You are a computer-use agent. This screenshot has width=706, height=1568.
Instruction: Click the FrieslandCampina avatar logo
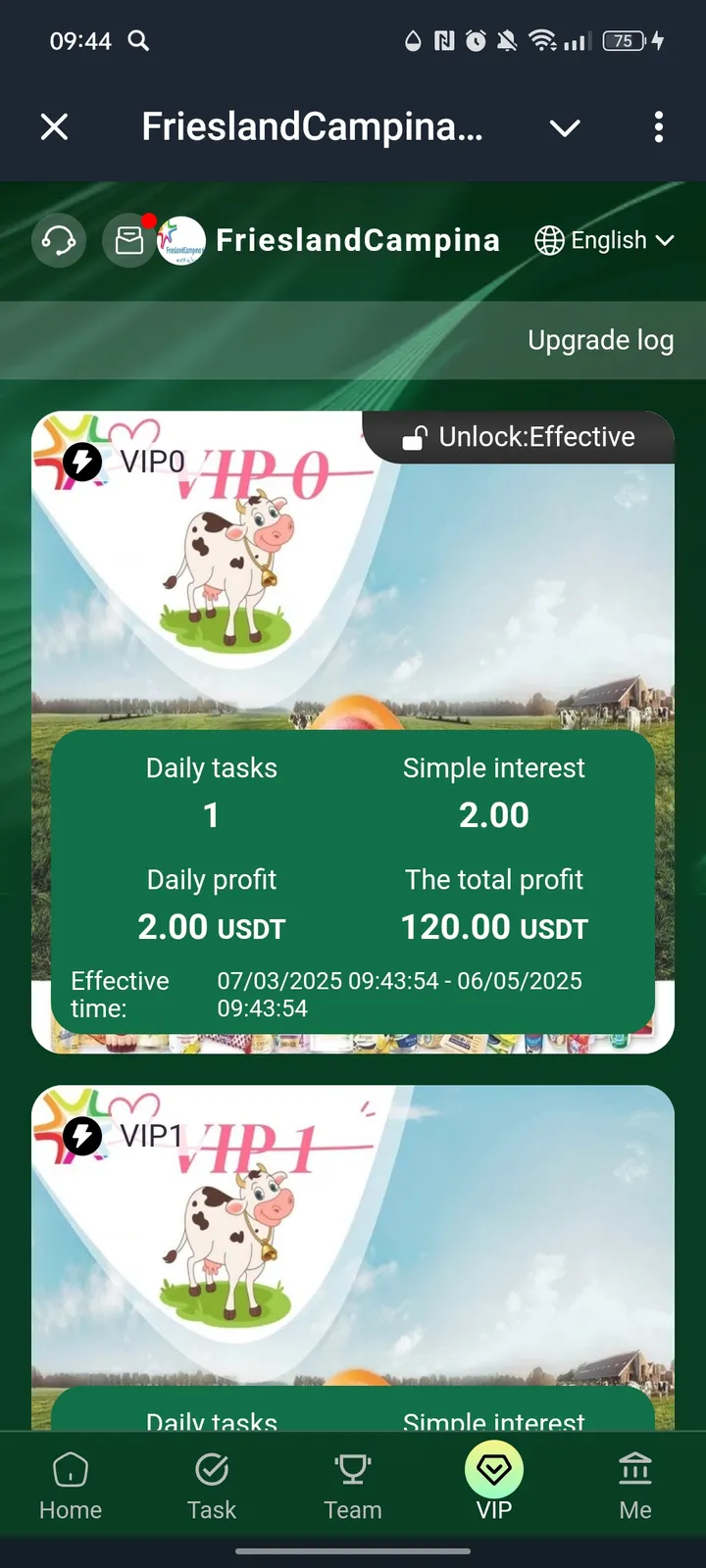click(x=180, y=240)
